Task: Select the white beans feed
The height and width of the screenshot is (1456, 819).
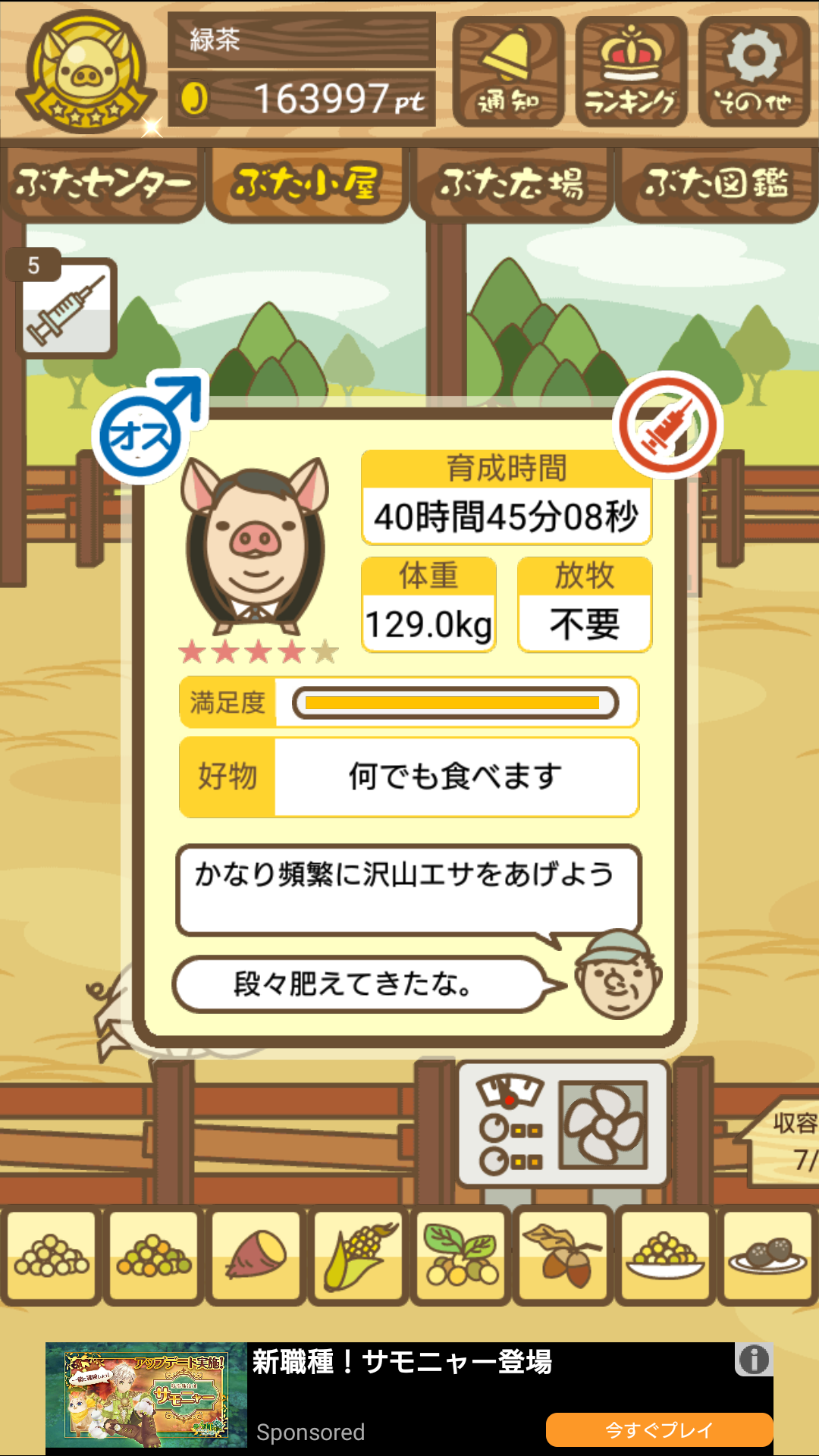Action: 52,1256
